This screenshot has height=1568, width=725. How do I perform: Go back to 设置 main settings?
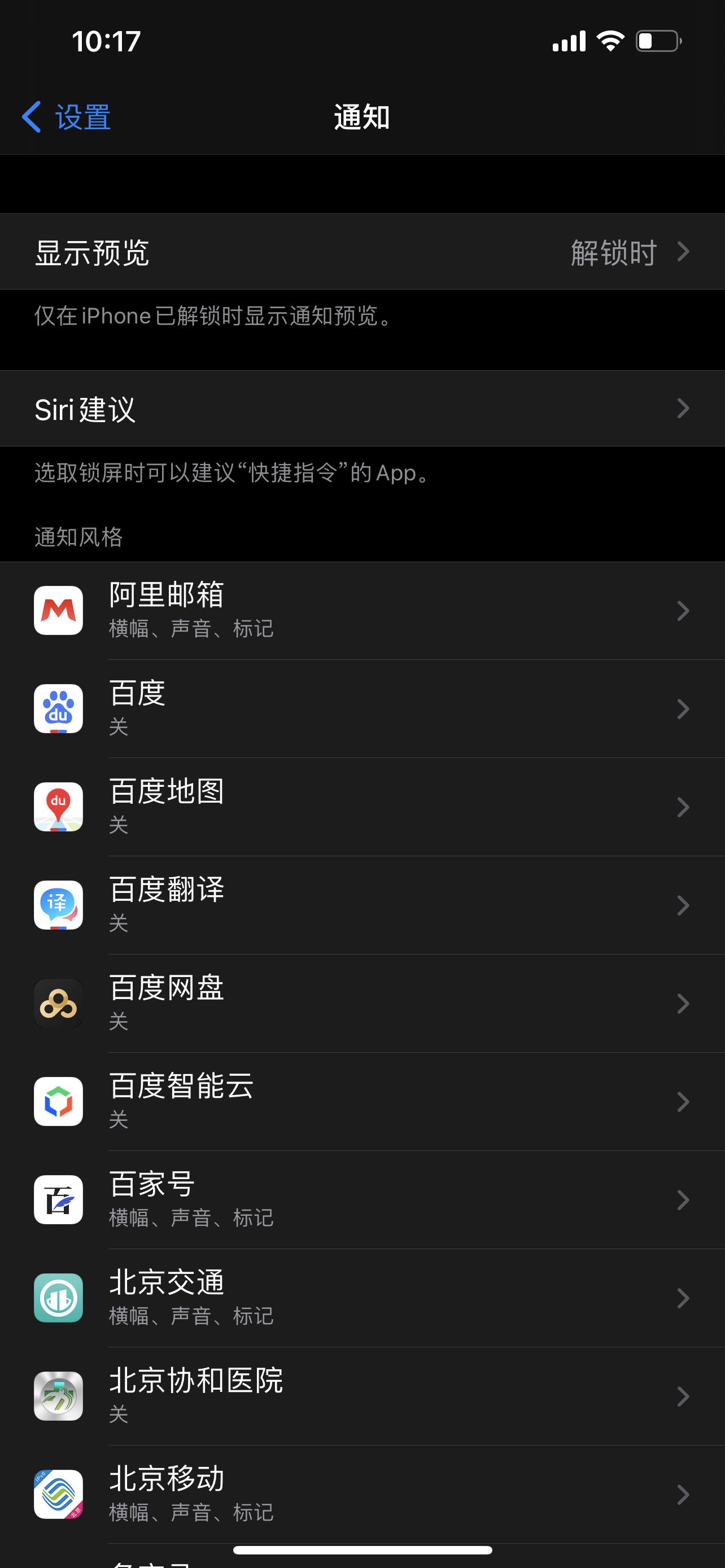point(64,117)
